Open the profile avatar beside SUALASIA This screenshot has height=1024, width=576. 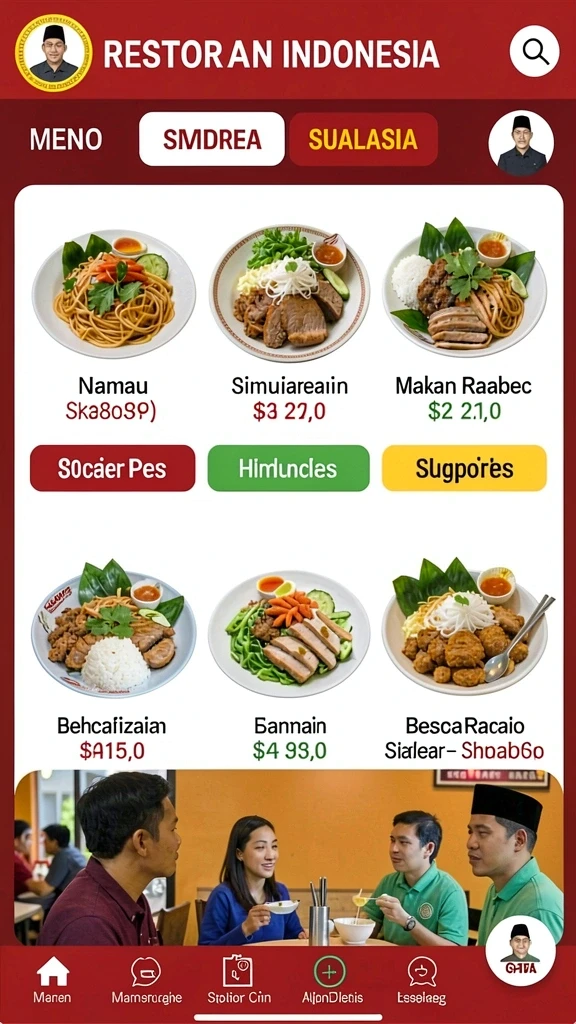coord(521,143)
